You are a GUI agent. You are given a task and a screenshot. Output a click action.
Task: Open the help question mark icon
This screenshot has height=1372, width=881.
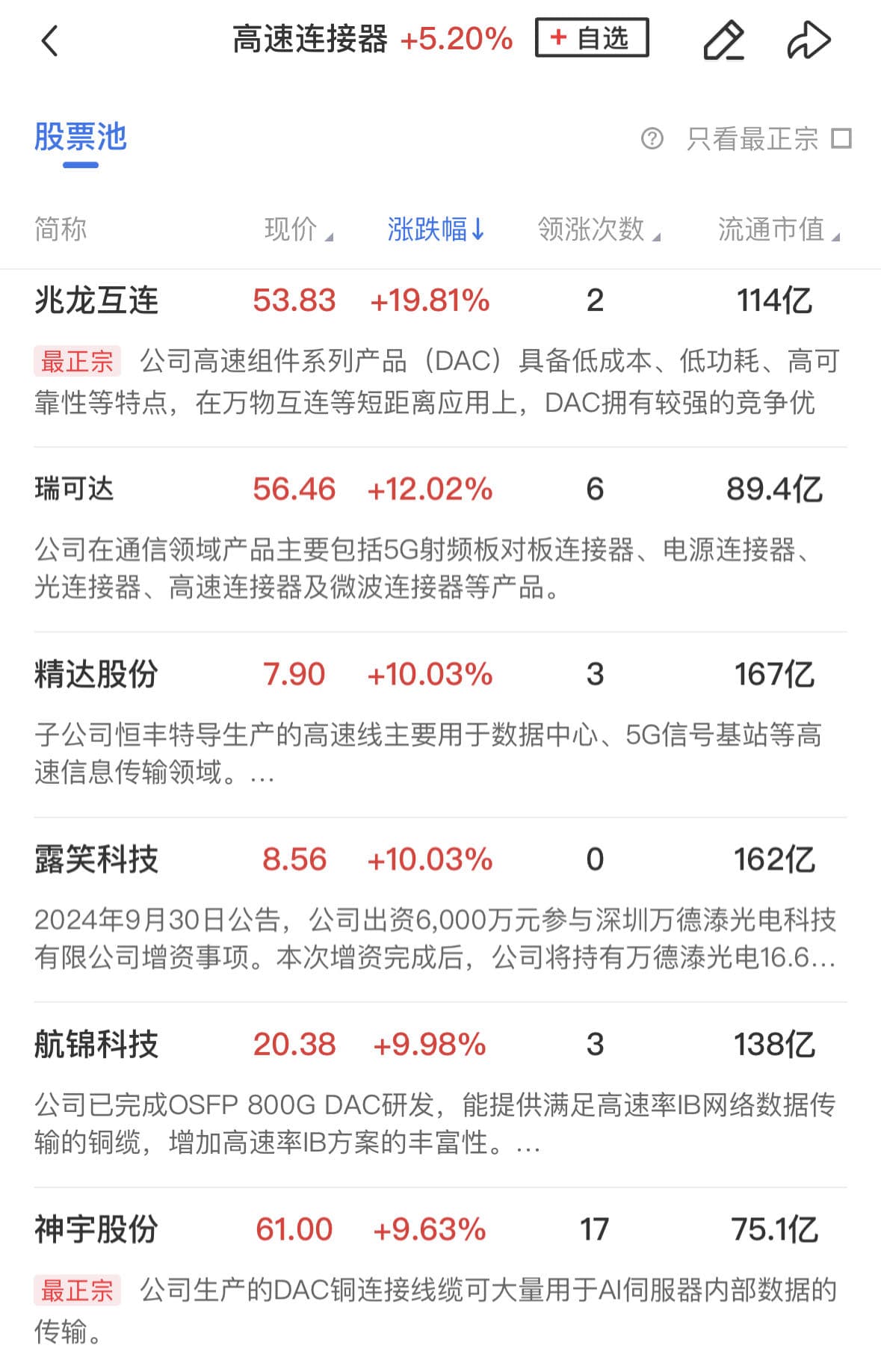pos(652,139)
